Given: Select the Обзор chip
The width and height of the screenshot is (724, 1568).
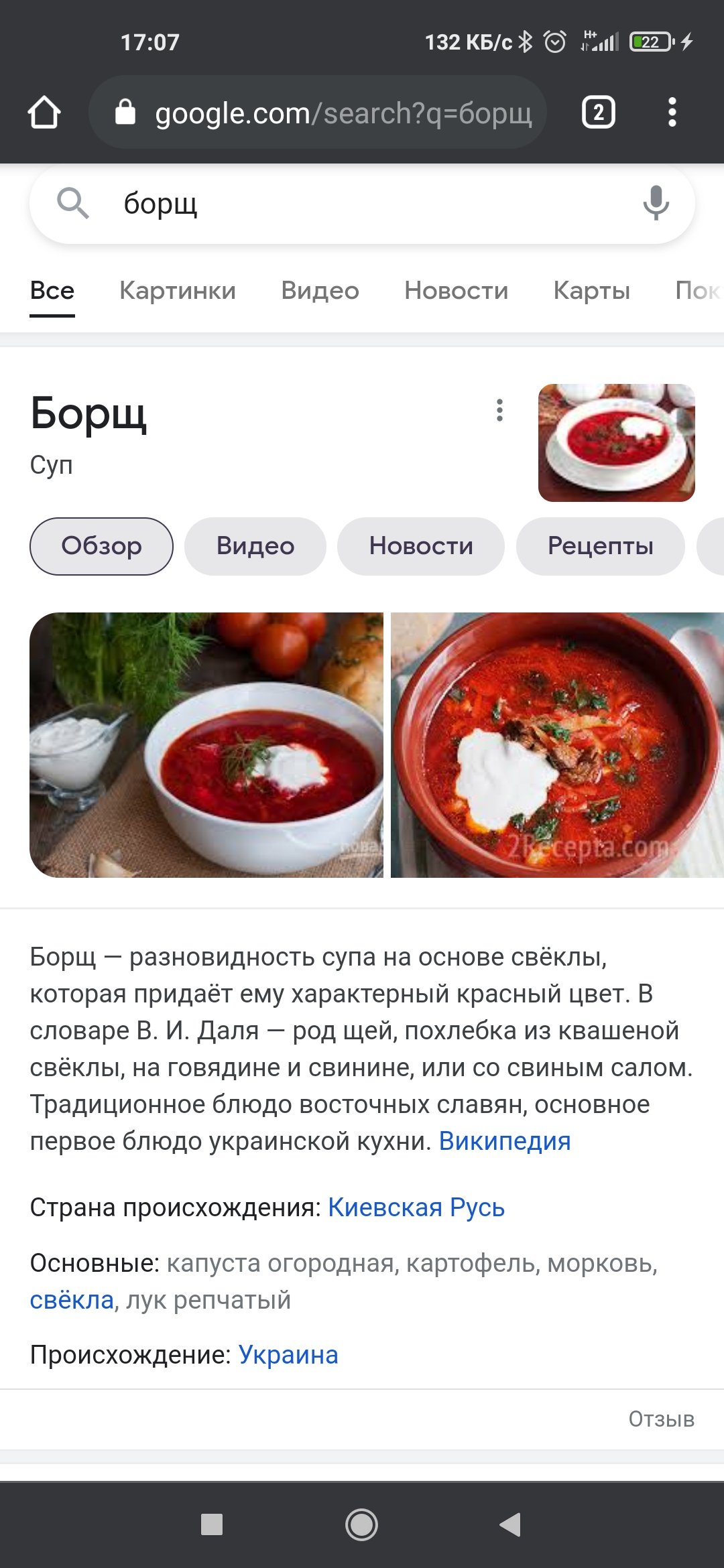Looking at the screenshot, I should pyautogui.click(x=101, y=546).
